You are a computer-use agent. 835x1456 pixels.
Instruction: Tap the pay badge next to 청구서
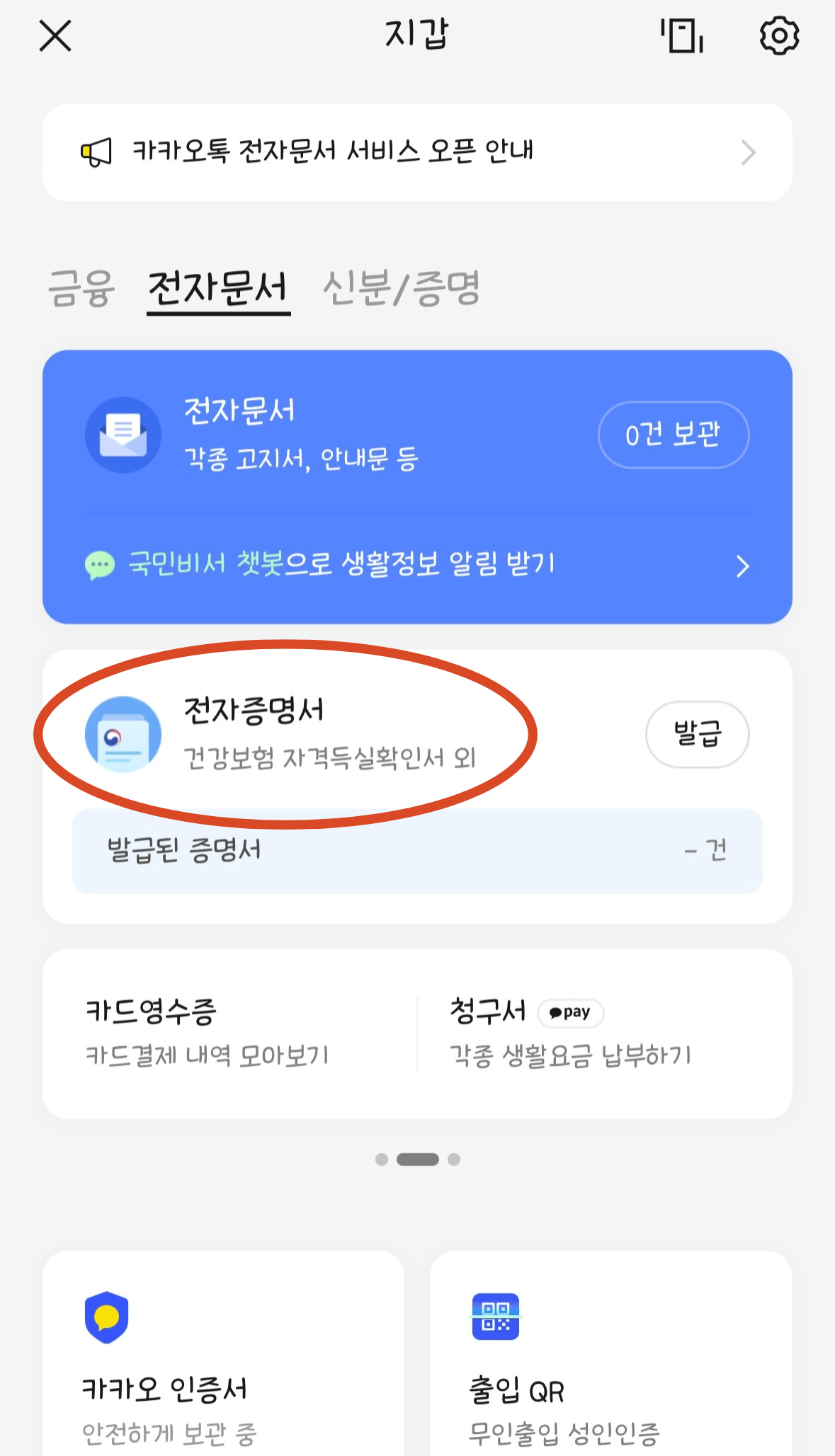point(571,1014)
